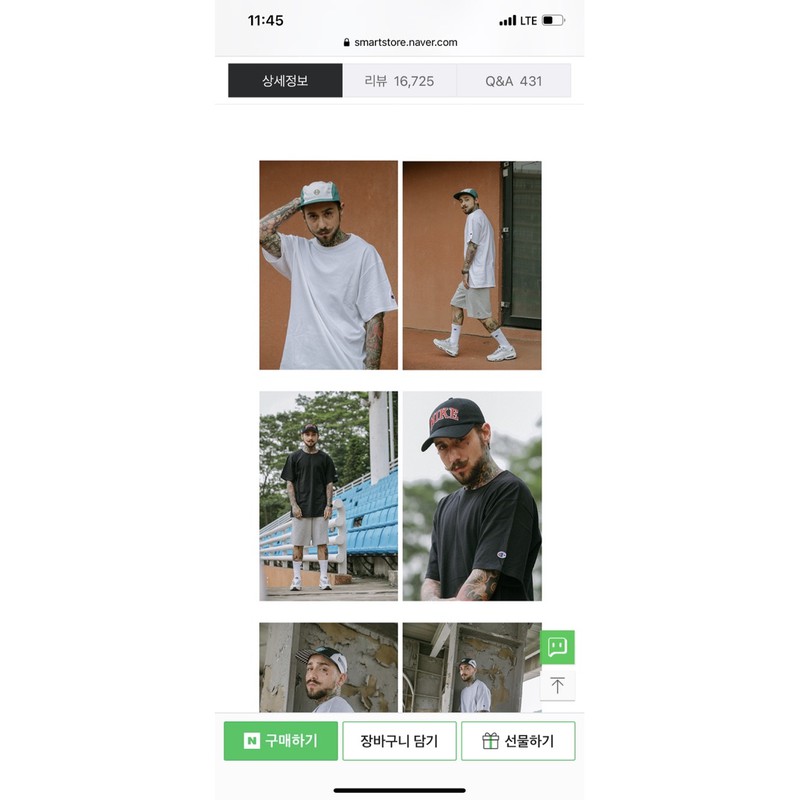Send as gift with 선물하기

(517, 741)
